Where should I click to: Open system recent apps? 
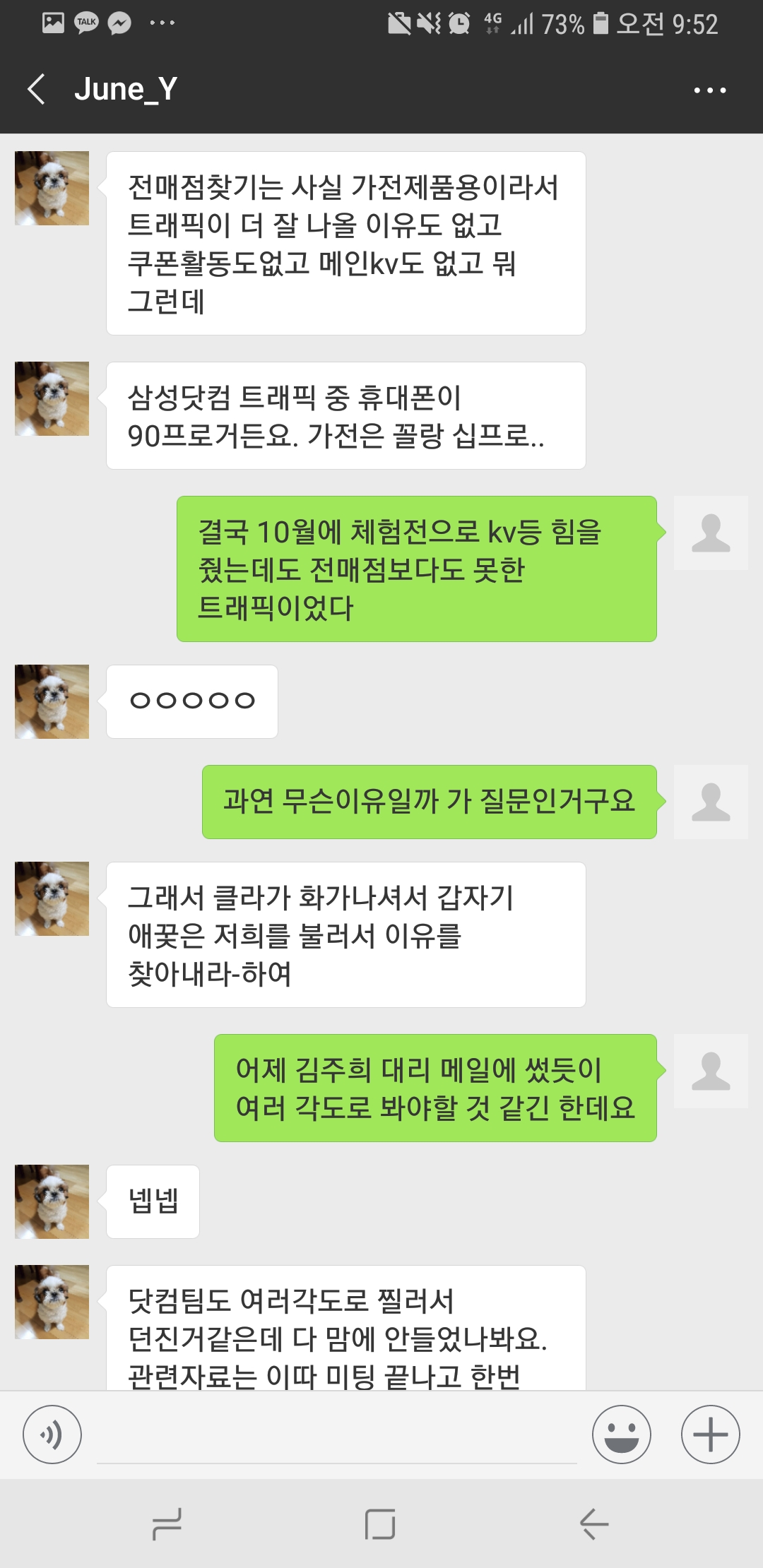tap(167, 1524)
